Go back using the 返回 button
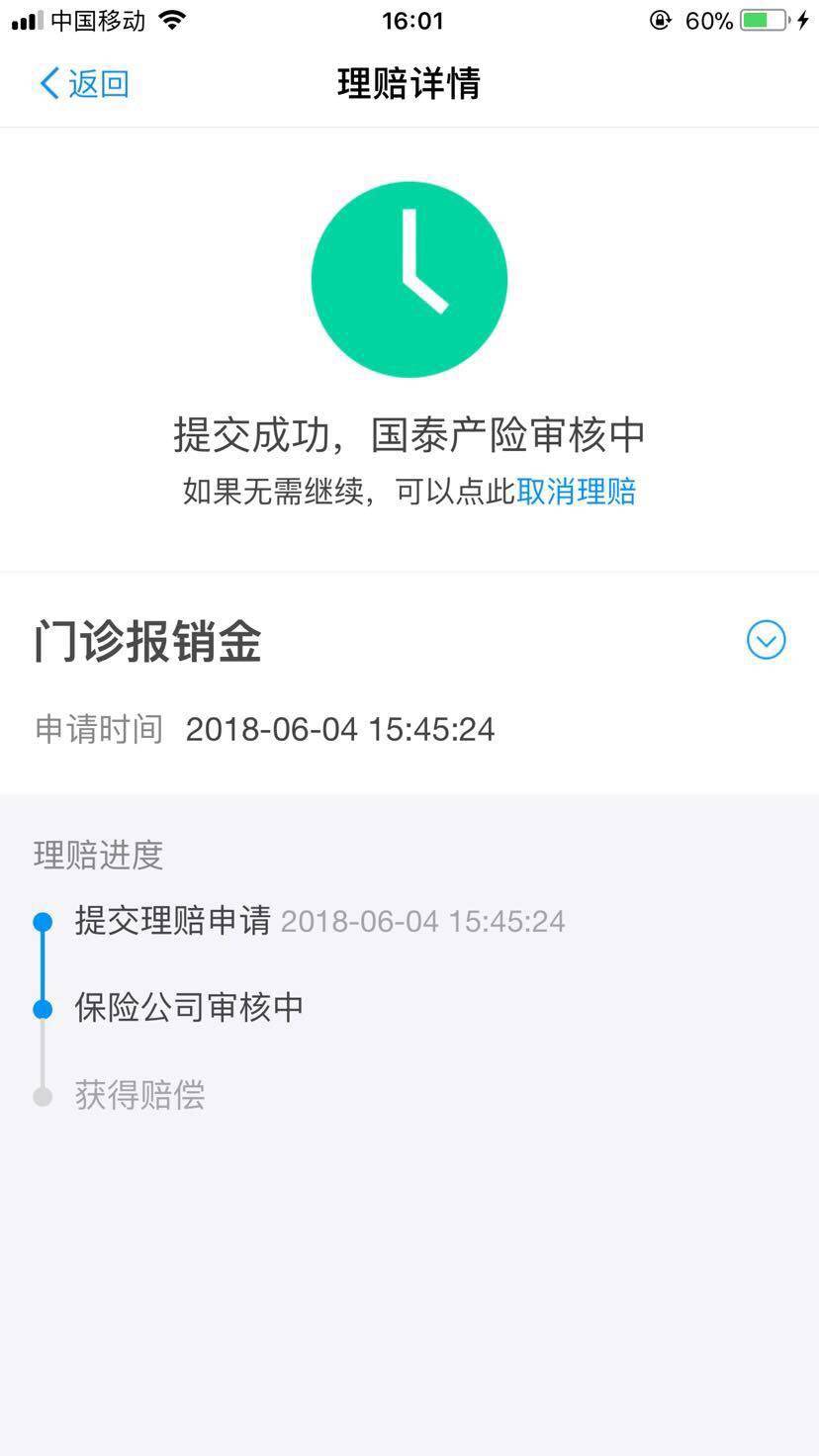 point(84,83)
